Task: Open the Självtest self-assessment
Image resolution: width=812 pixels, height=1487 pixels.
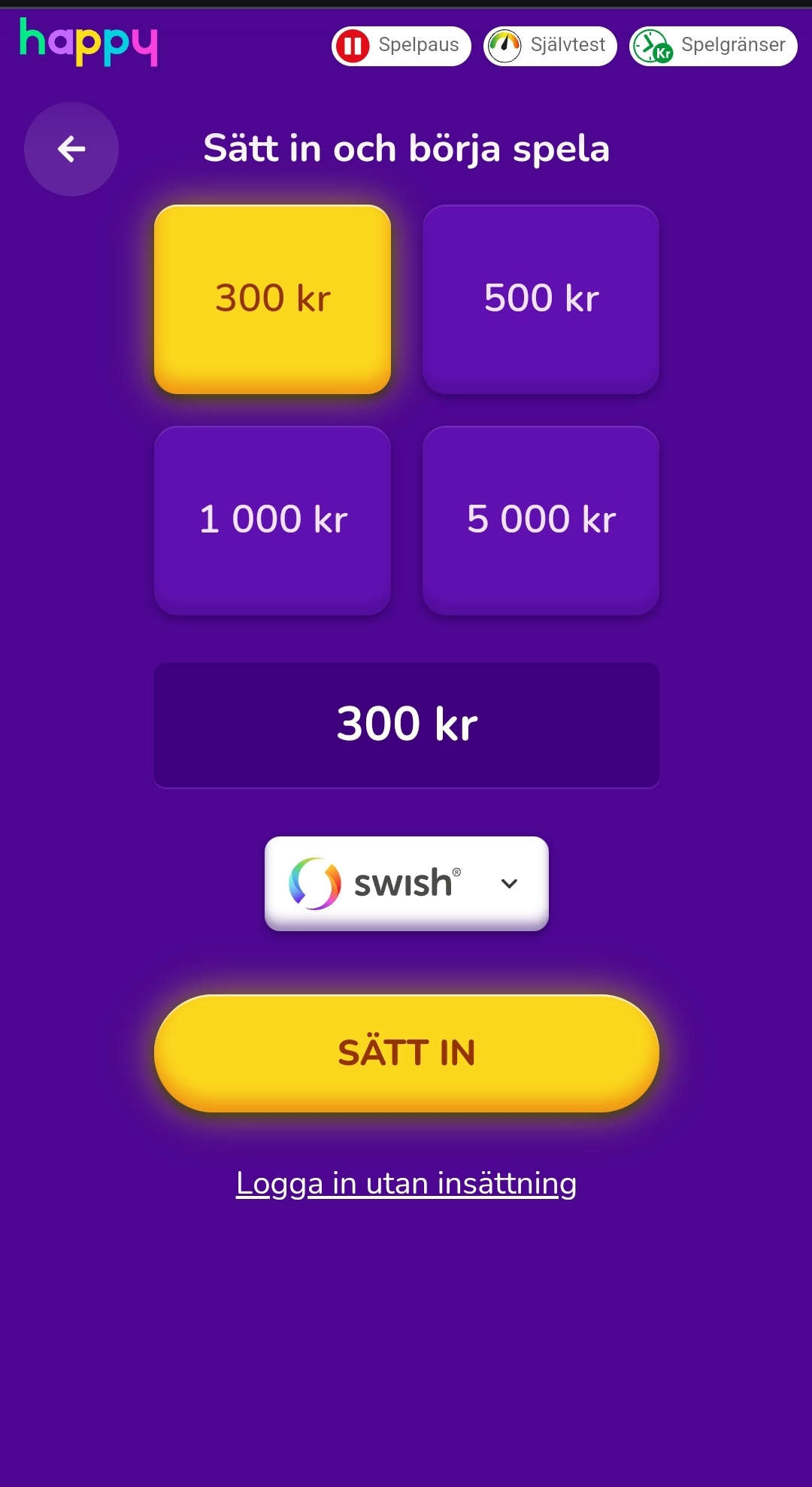Action: (550, 46)
